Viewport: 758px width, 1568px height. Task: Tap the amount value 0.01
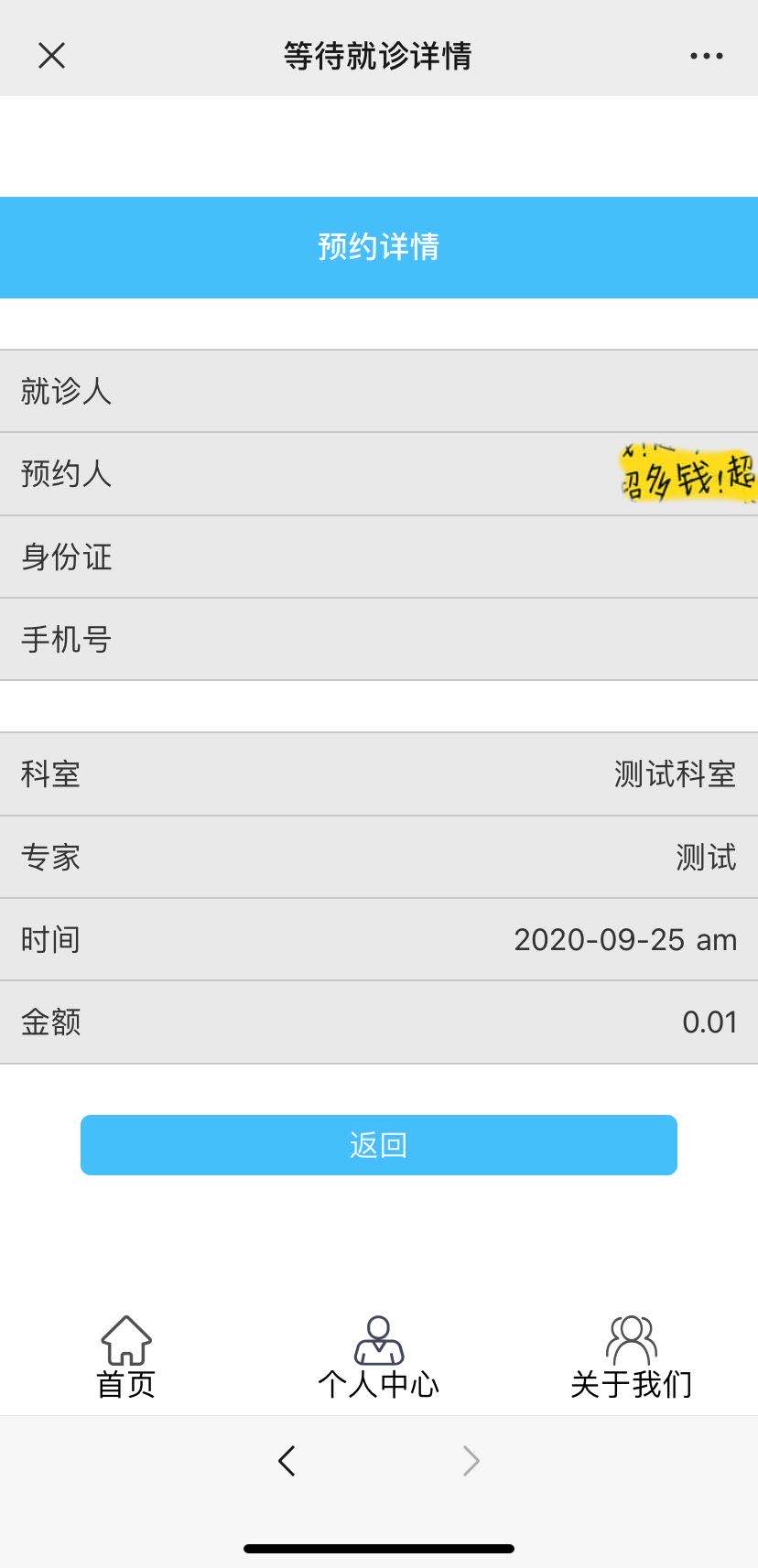711,1022
